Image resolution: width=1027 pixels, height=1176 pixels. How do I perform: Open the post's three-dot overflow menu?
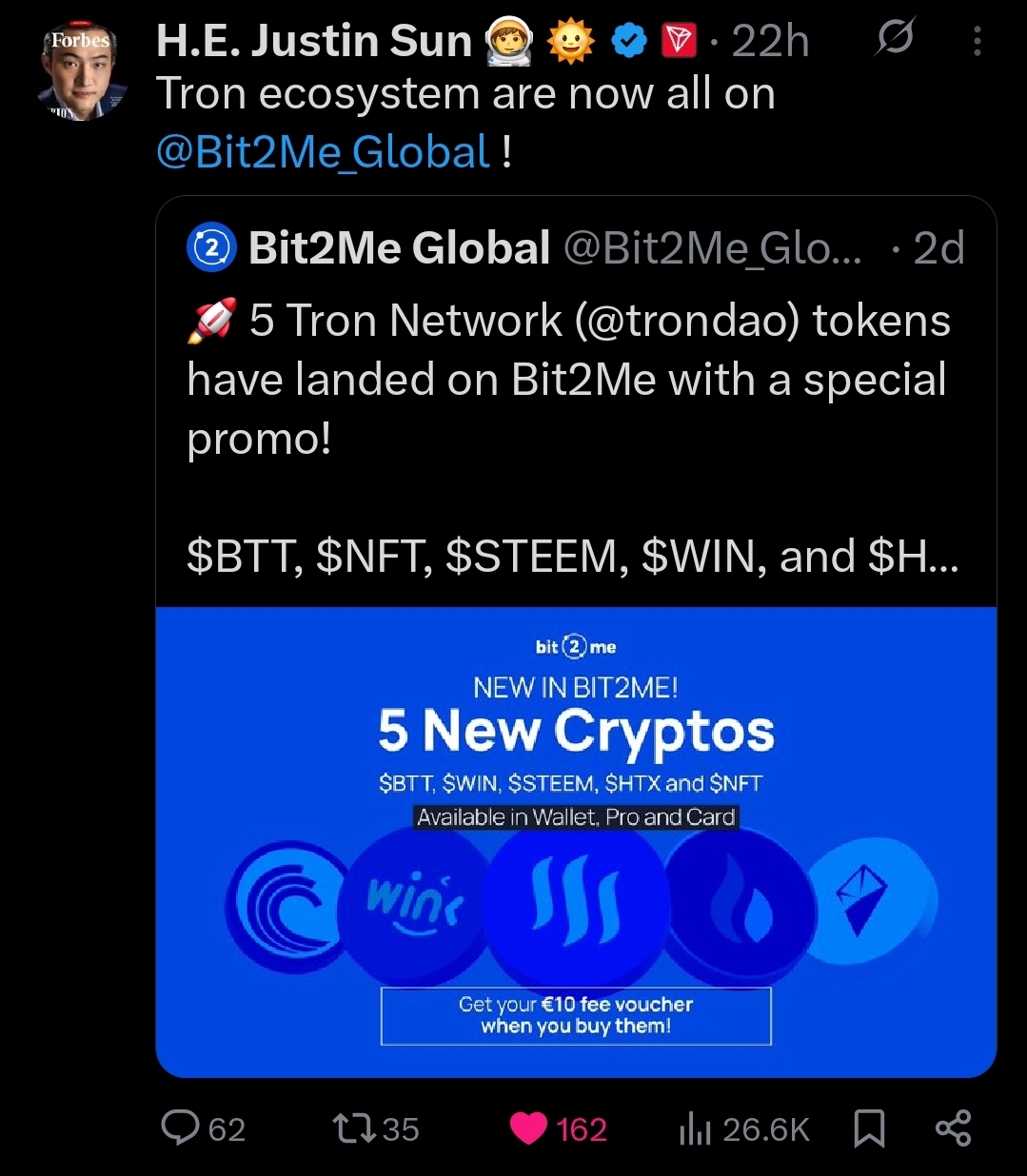tap(978, 40)
